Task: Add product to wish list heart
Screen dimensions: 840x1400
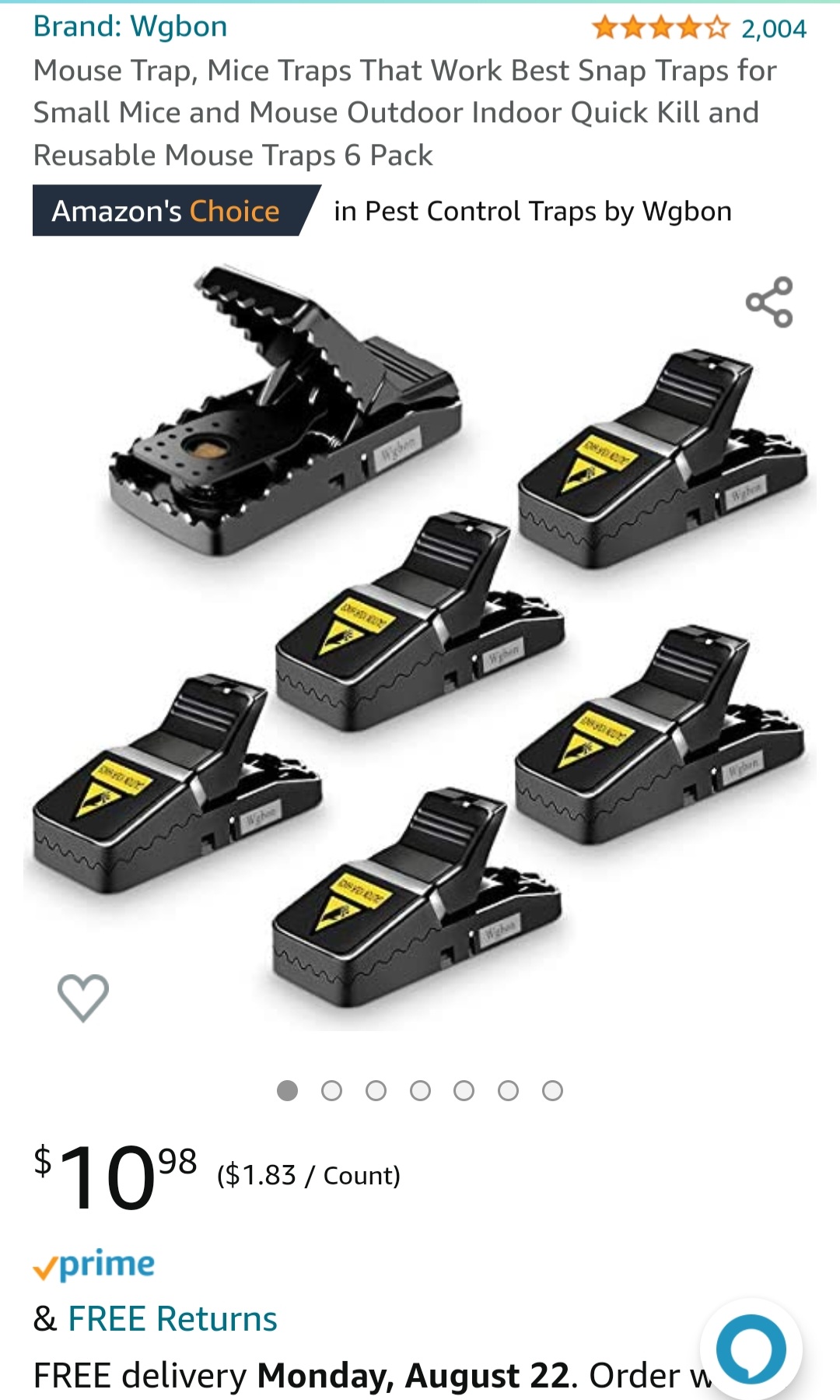Action: click(x=83, y=997)
